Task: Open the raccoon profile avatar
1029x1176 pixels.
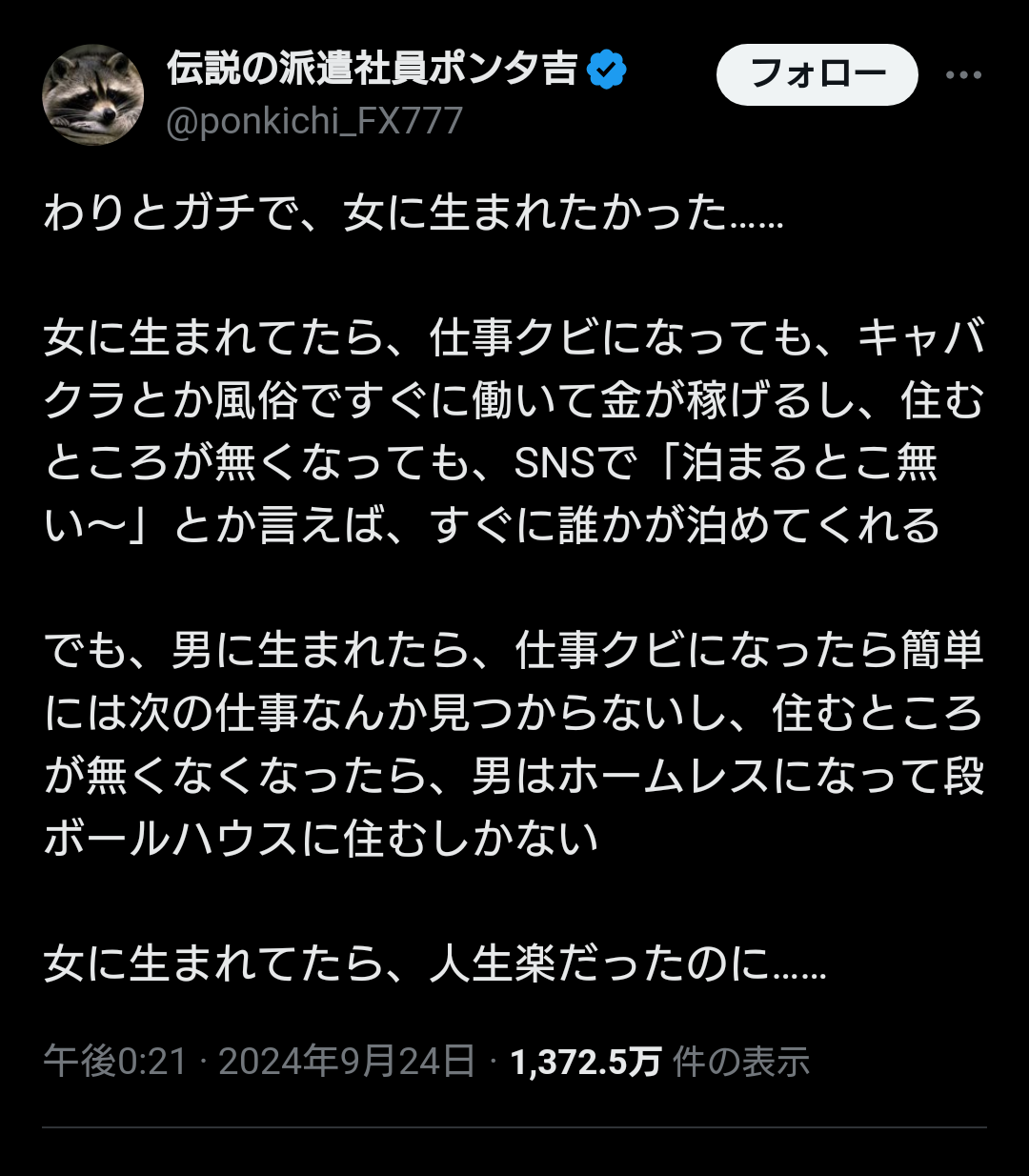Action: 93,94
